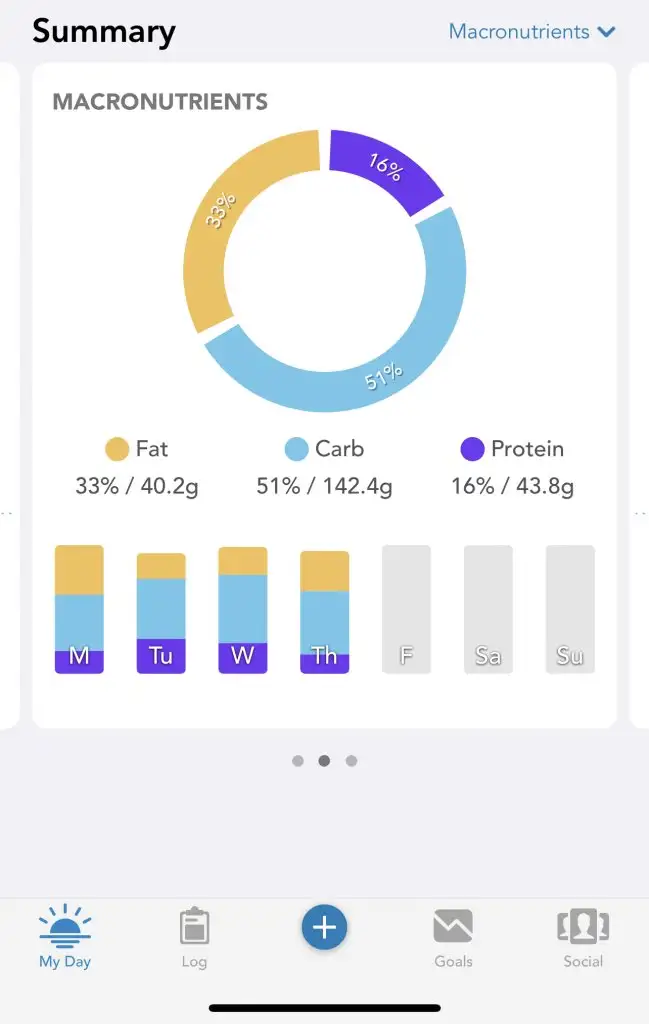
Task: Select the F day bar
Action: [406, 609]
